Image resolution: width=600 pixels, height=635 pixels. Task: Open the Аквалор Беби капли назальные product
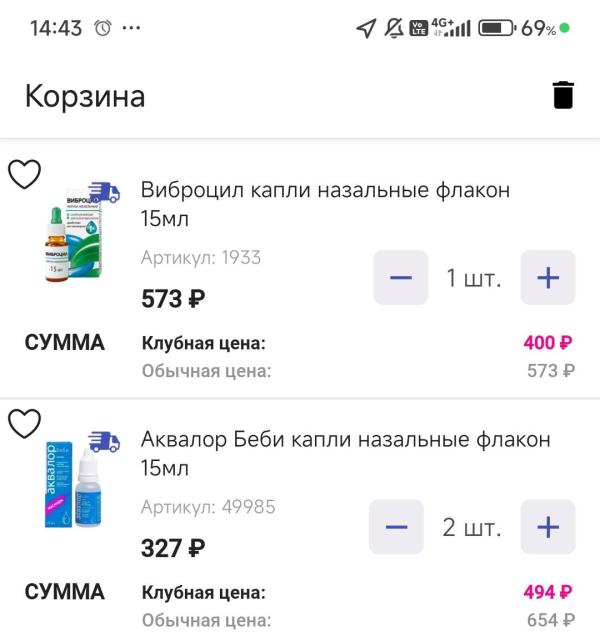pyautogui.click(x=345, y=453)
